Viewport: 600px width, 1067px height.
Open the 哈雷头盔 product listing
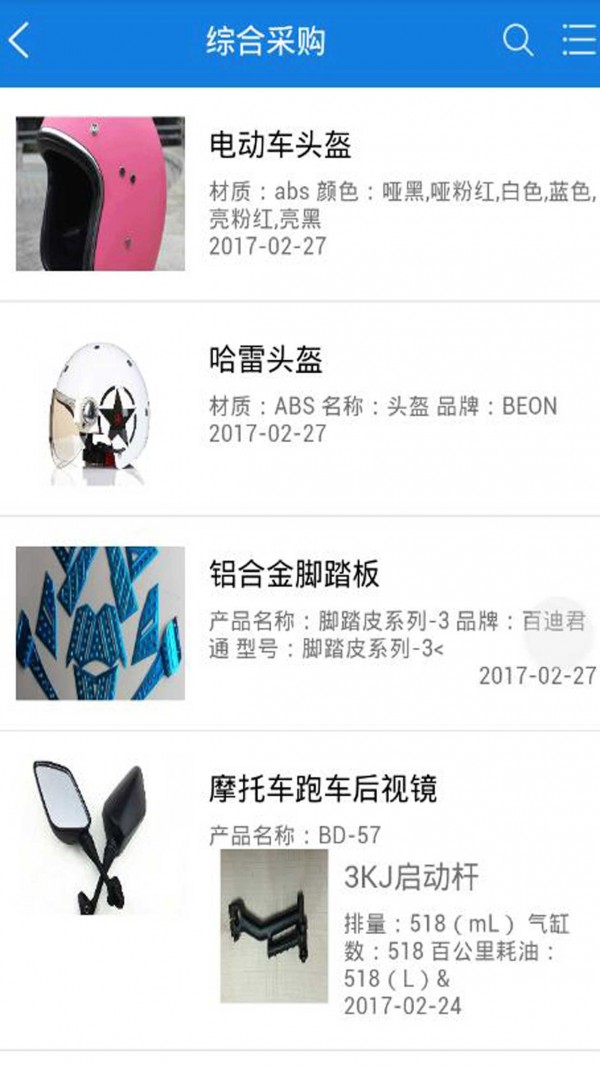point(266,360)
